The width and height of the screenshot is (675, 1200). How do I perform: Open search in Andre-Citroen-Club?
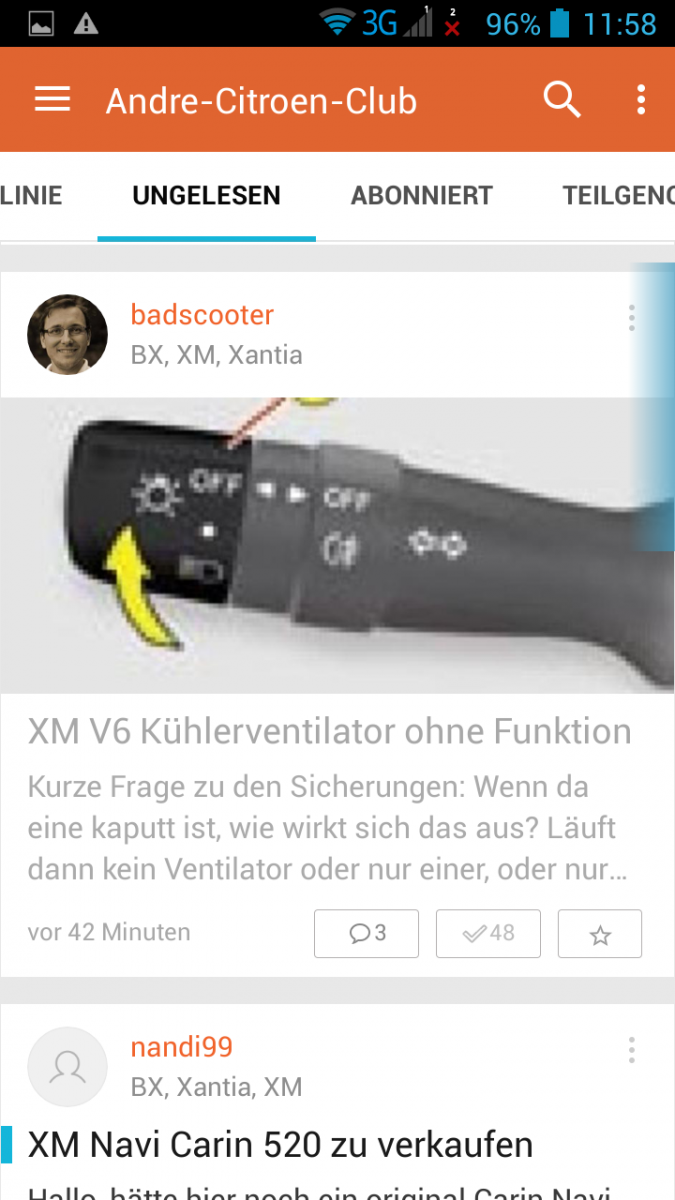[x=562, y=100]
